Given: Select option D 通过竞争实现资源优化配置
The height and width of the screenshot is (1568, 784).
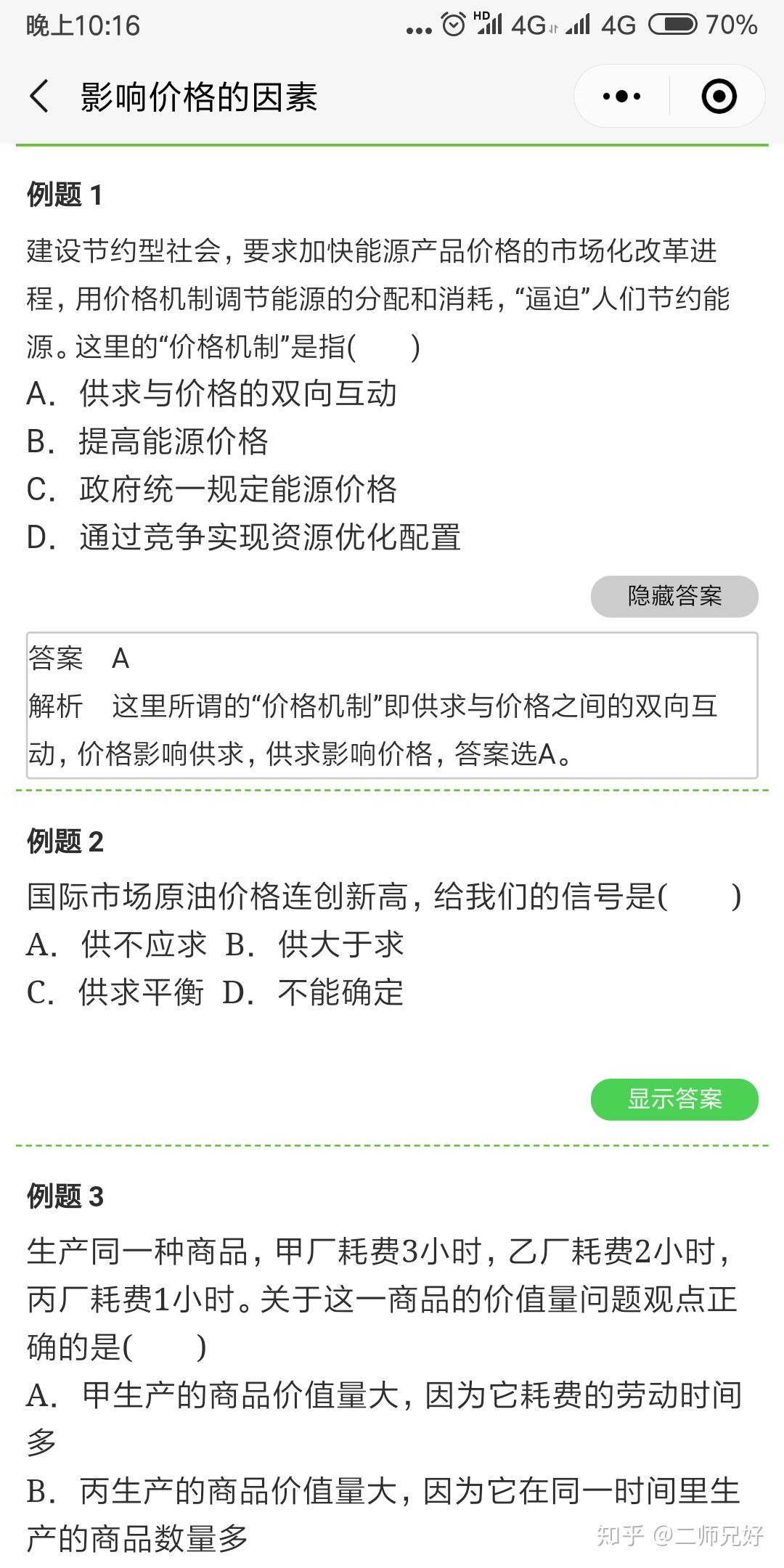Looking at the screenshot, I should coord(243,538).
